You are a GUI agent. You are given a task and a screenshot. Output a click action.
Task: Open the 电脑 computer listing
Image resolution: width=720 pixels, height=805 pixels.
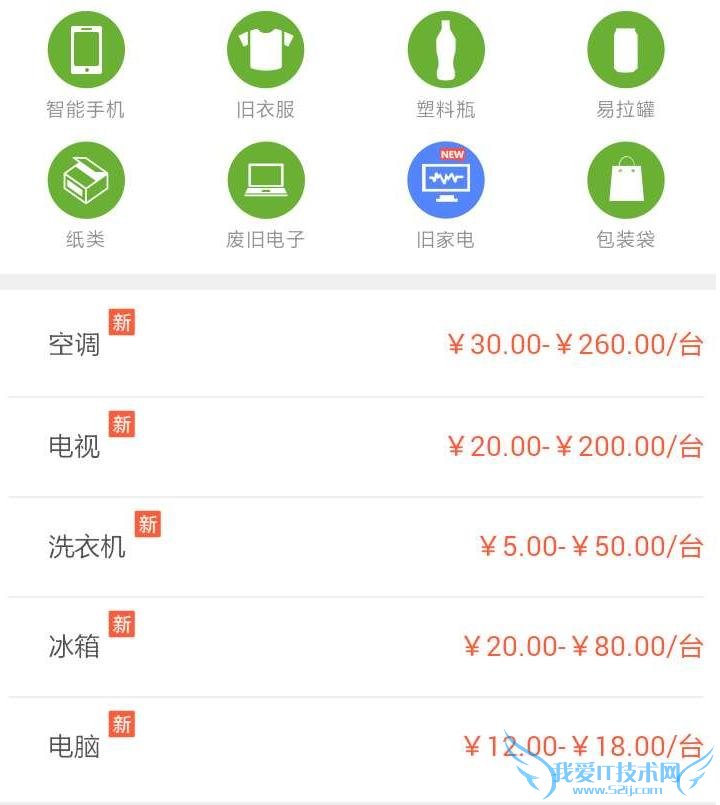click(360, 747)
